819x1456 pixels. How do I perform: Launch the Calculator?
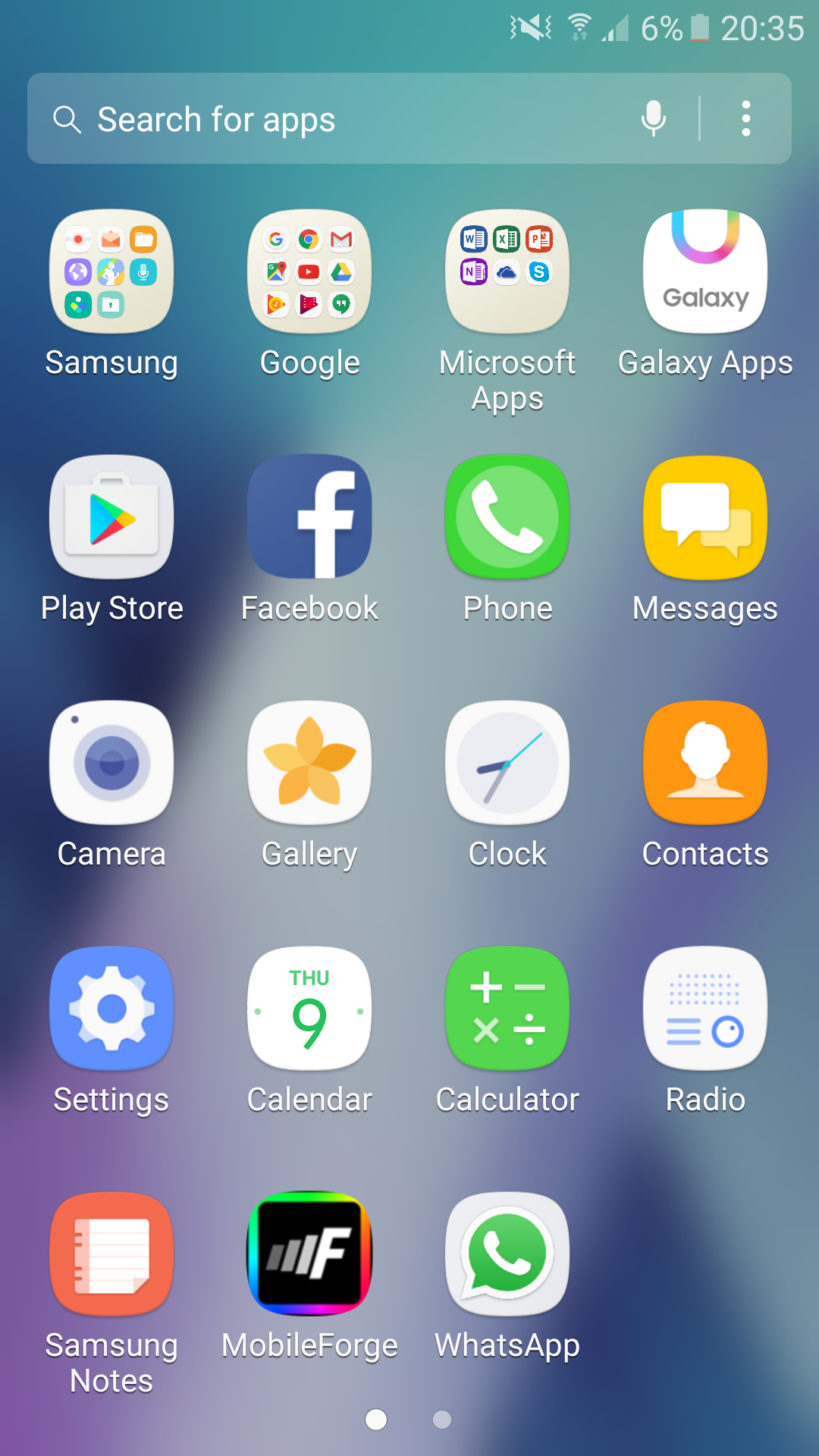point(507,1009)
